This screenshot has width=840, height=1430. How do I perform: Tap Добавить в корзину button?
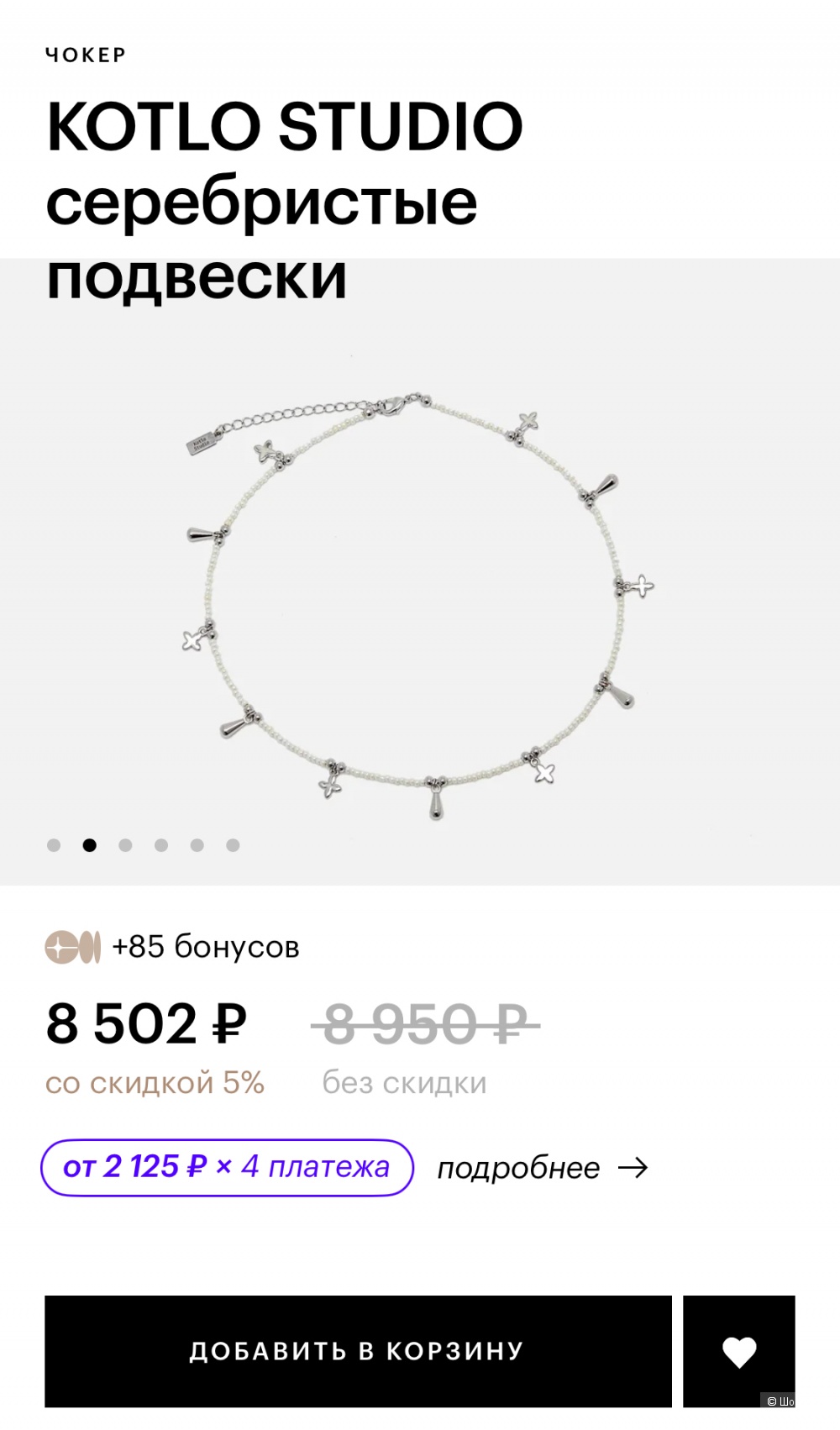pos(358,1351)
